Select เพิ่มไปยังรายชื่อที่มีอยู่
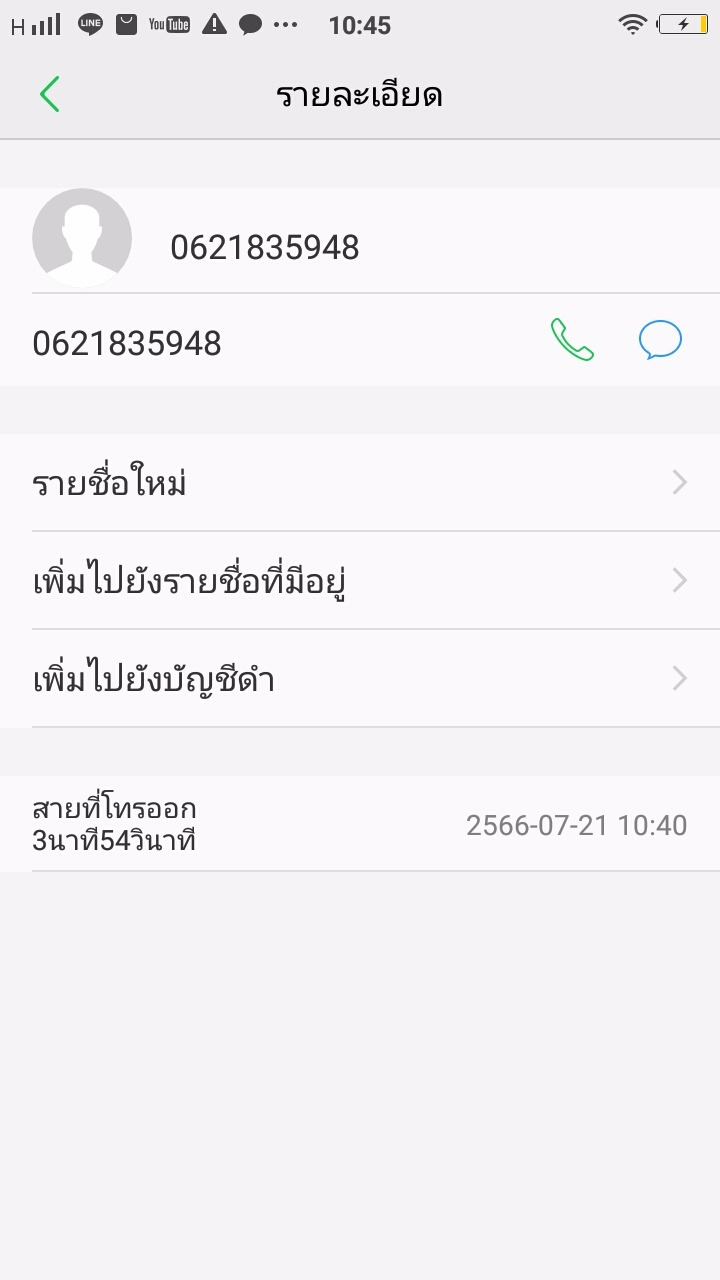Screen dimensions: 720x1280 [x=360, y=580]
